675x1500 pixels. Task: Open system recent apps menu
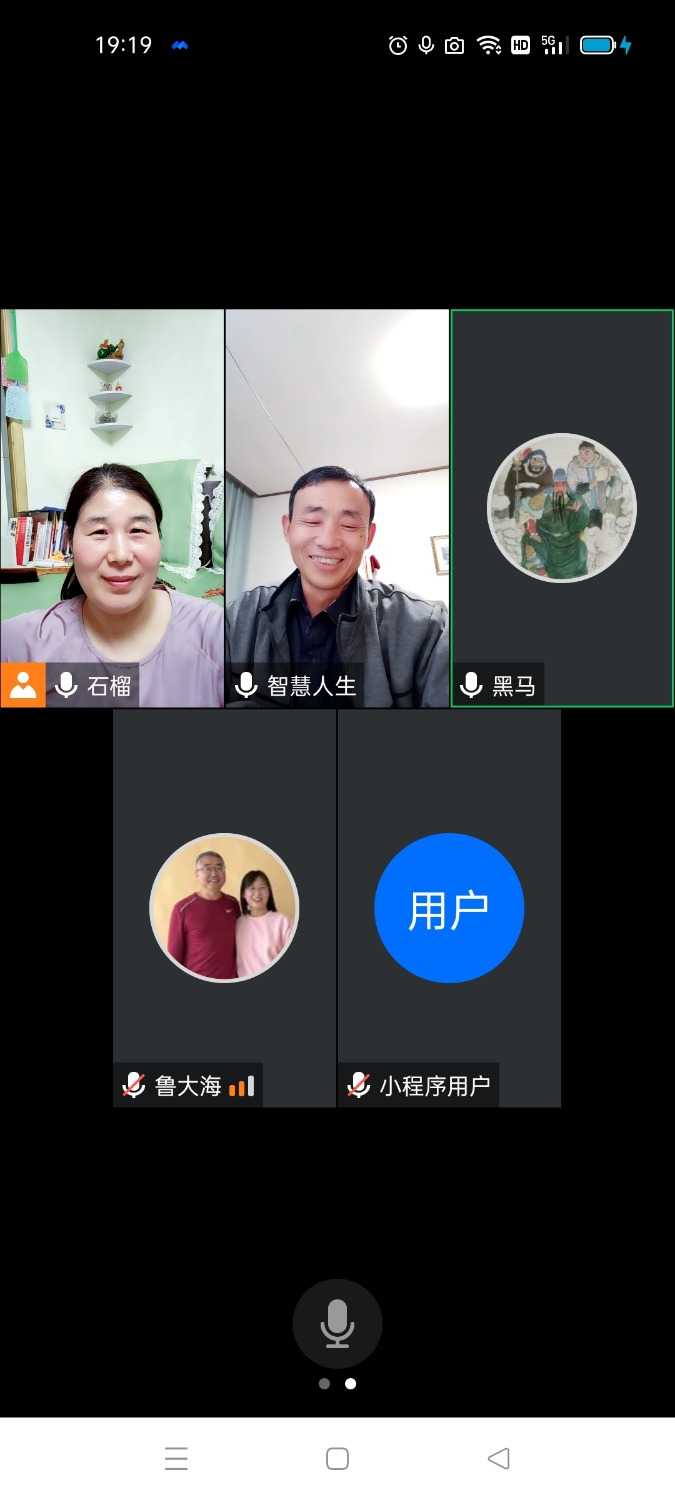pos(176,1459)
